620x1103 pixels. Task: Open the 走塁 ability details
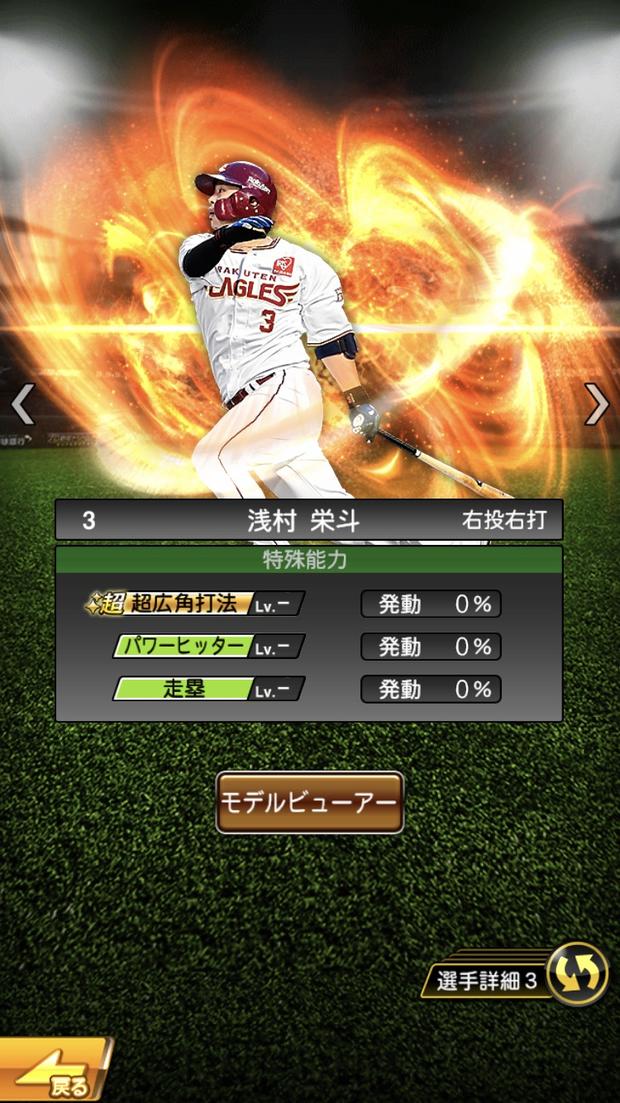208,689
